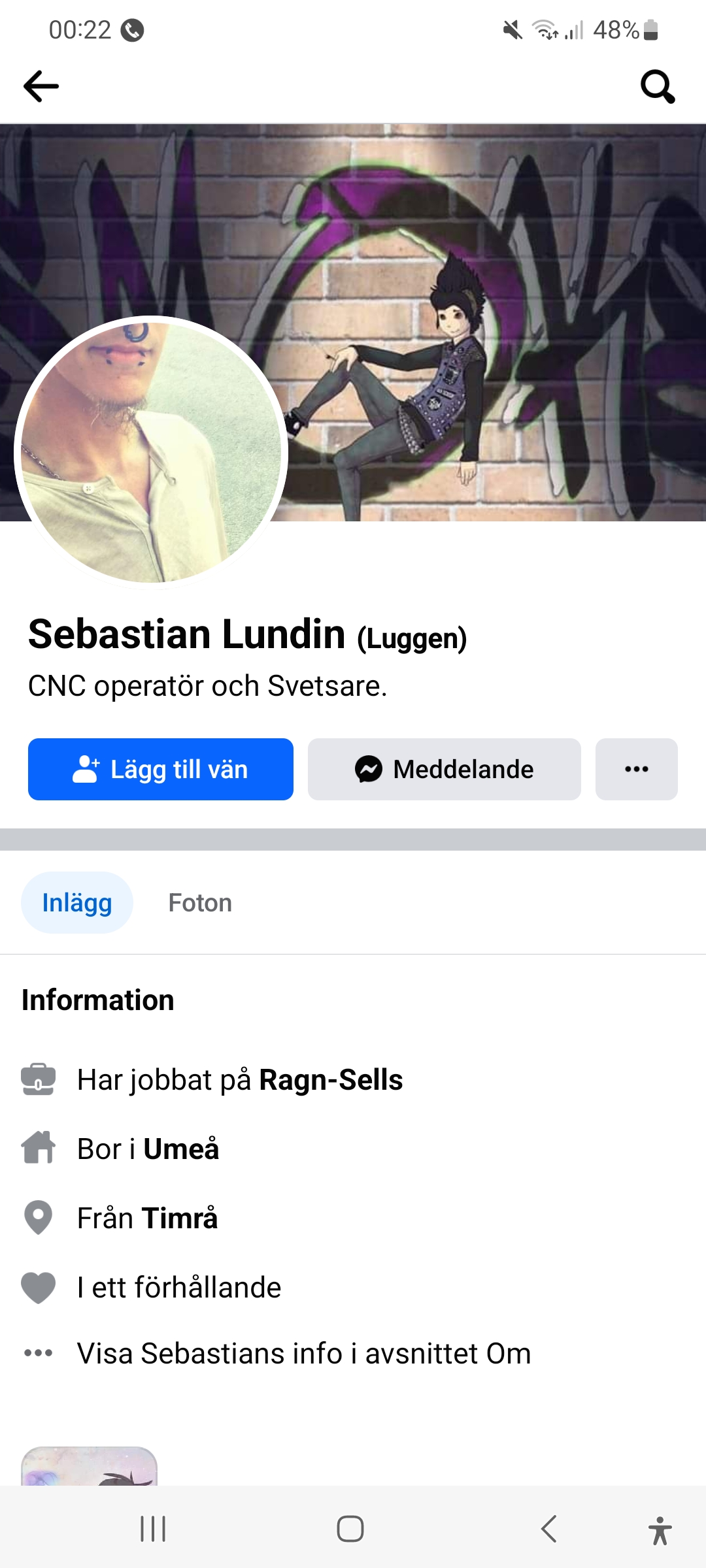Add friend with Lägg till vän
Image resolution: width=706 pixels, height=1568 pixels.
click(161, 769)
